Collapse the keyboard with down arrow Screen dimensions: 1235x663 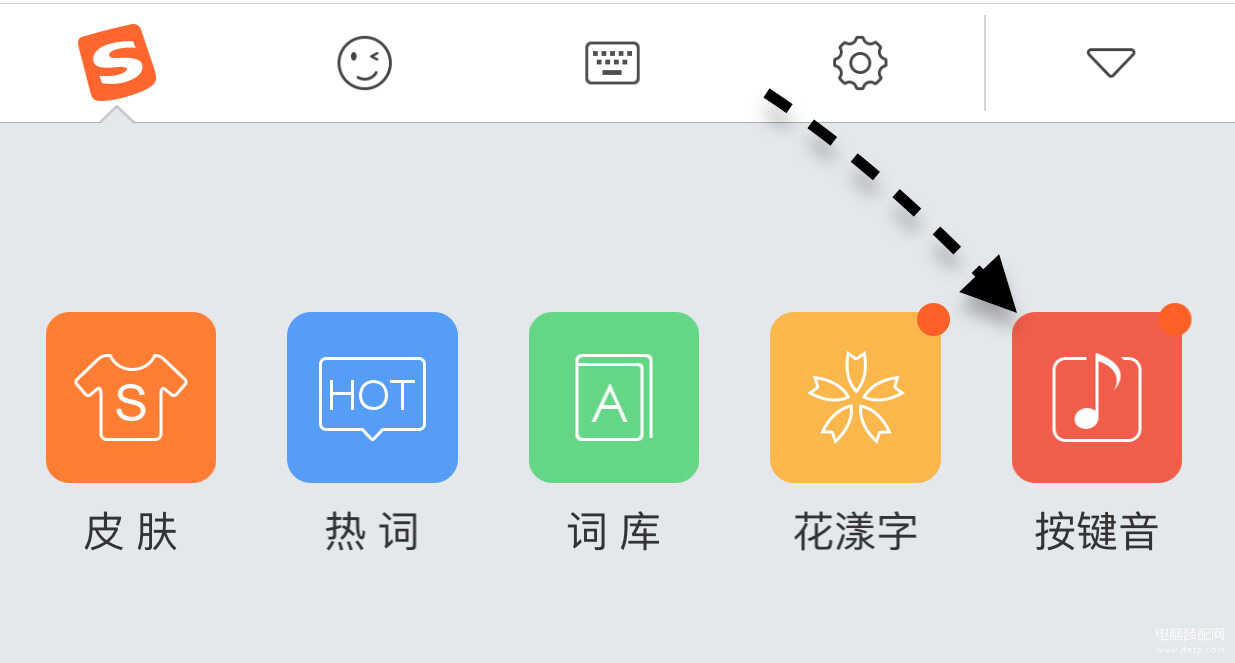(1110, 63)
